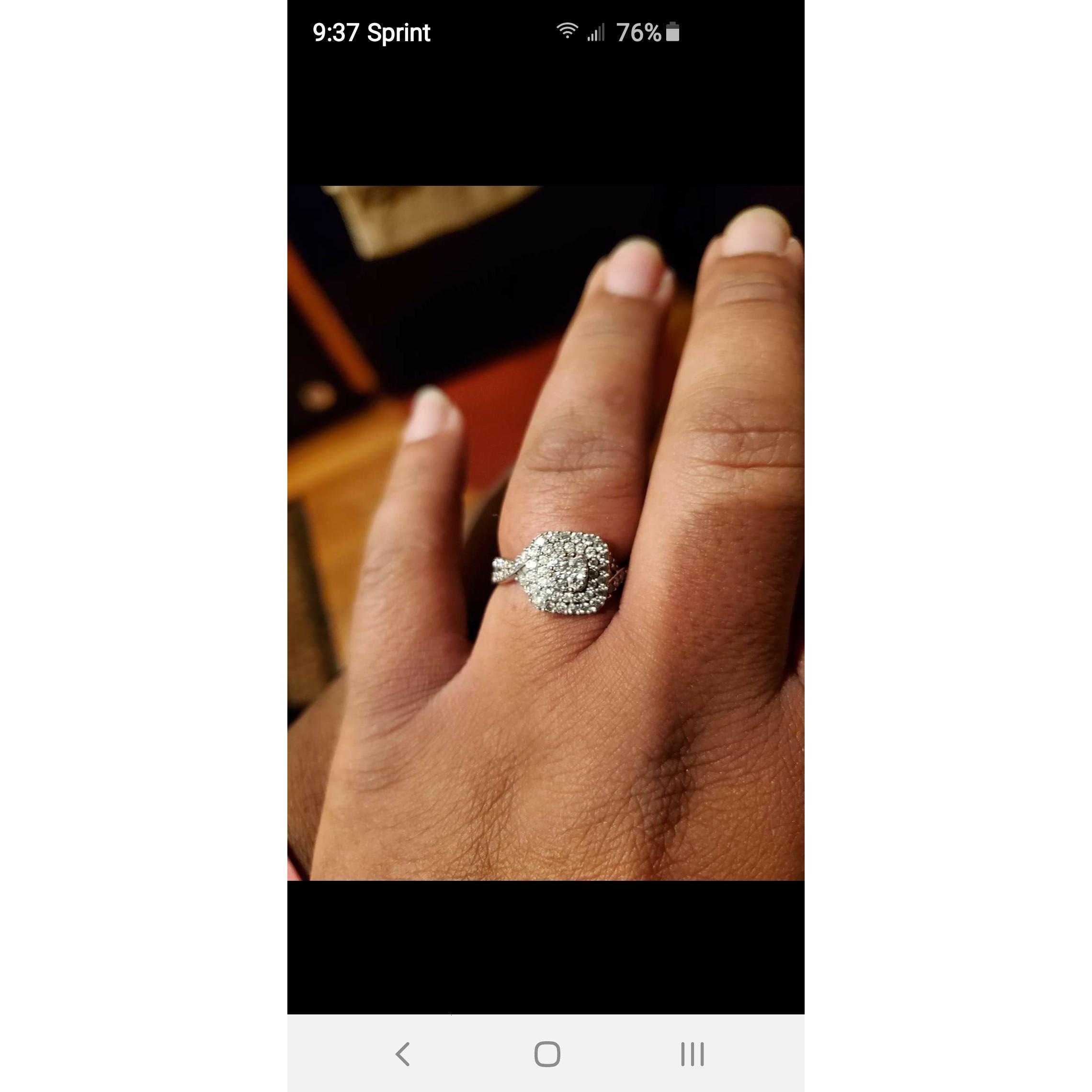Tap the home button
The width and height of the screenshot is (1092, 1092).
click(546, 1054)
